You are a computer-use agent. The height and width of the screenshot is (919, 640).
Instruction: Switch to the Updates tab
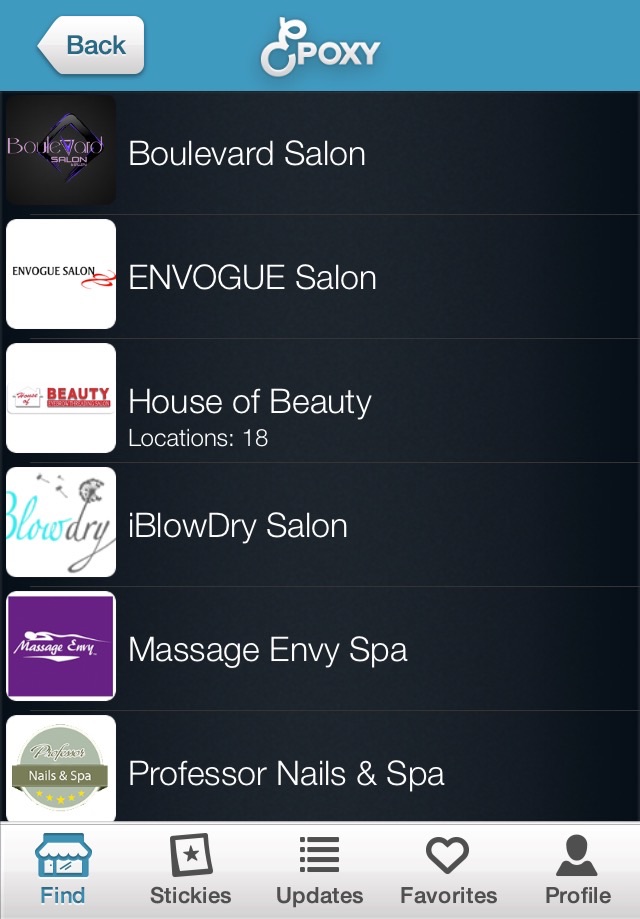pyautogui.click(x=319, y=871)
